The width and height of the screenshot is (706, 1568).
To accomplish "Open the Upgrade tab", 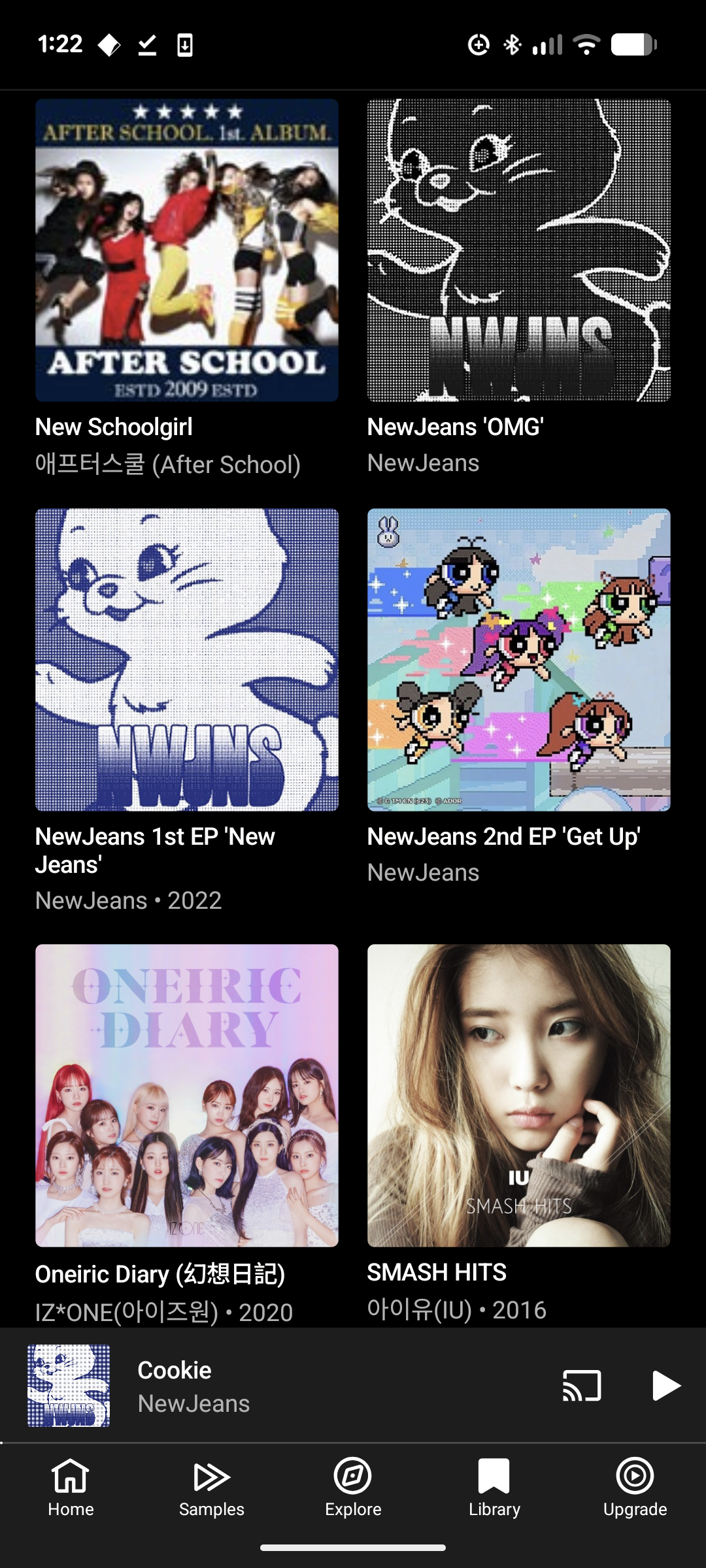I will [635, 1488].
